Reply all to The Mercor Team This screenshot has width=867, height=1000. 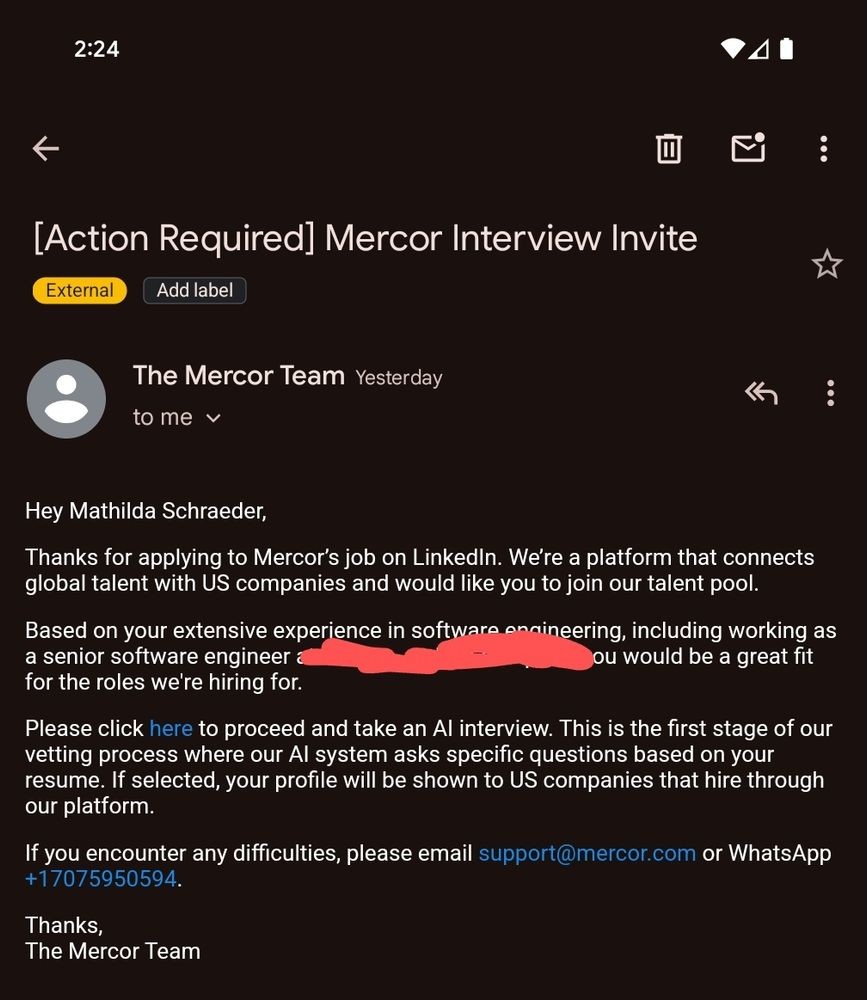pos(761,393)
